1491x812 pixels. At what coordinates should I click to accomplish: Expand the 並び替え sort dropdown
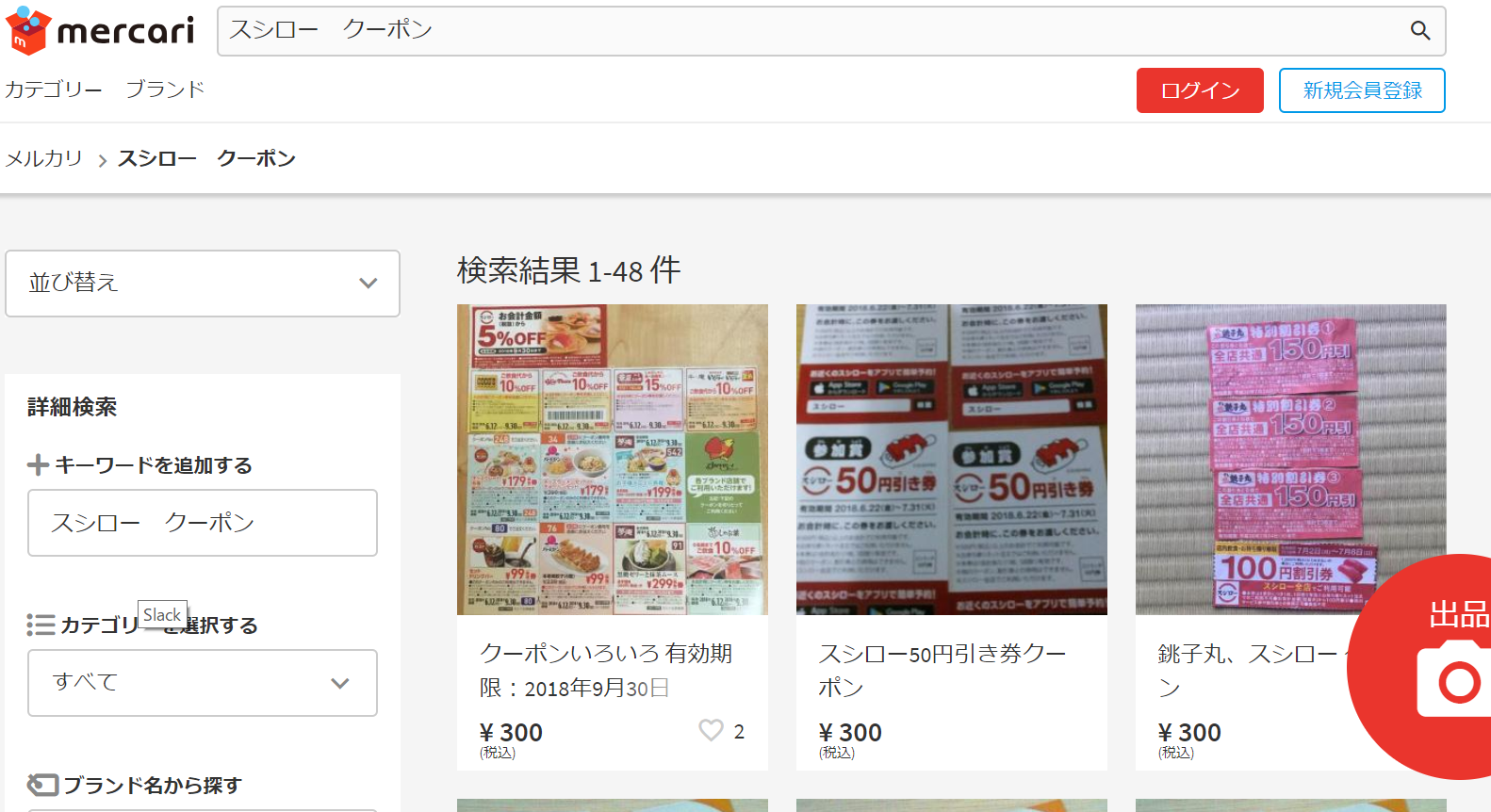pyautogui.click(x=203, y=284)
